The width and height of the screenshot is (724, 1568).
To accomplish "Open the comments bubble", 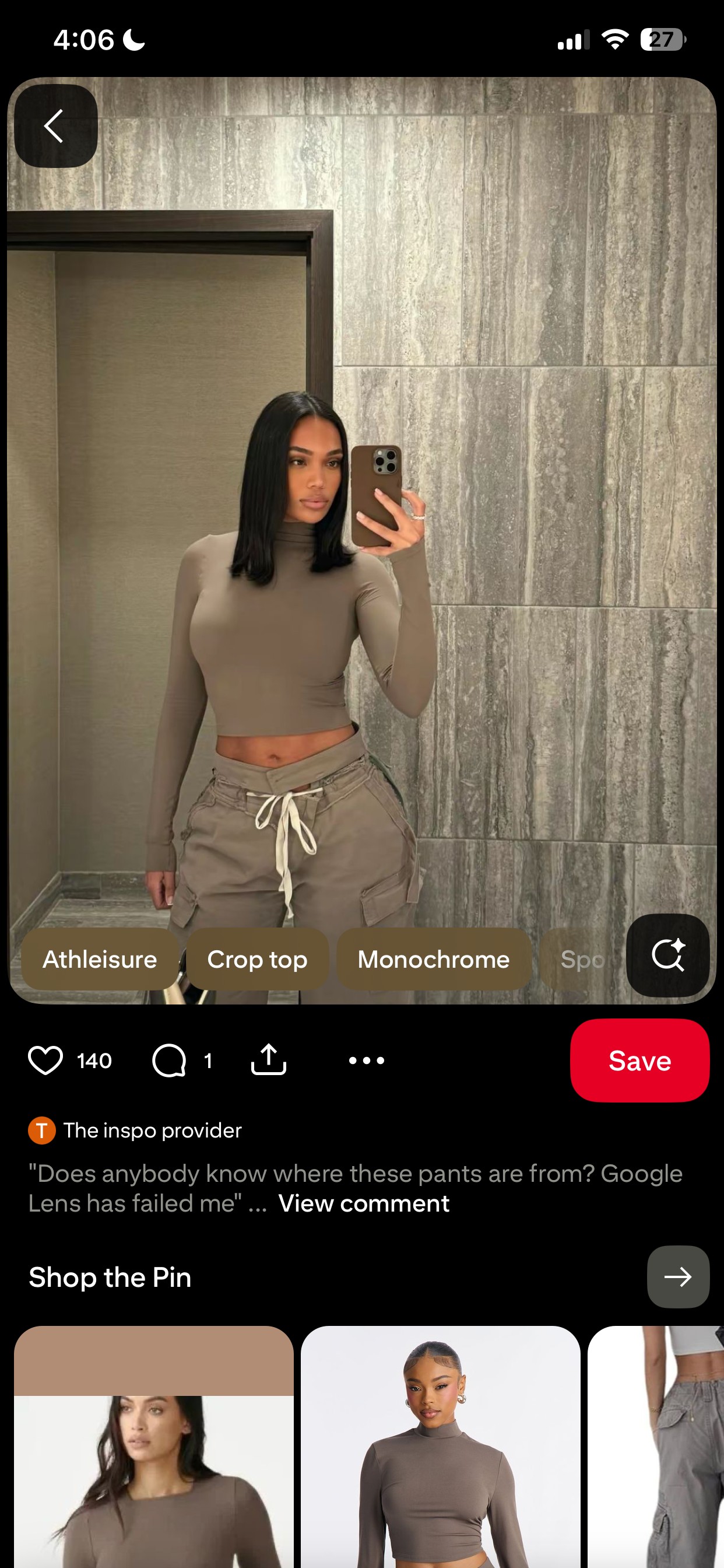I will click(169, 1060).
